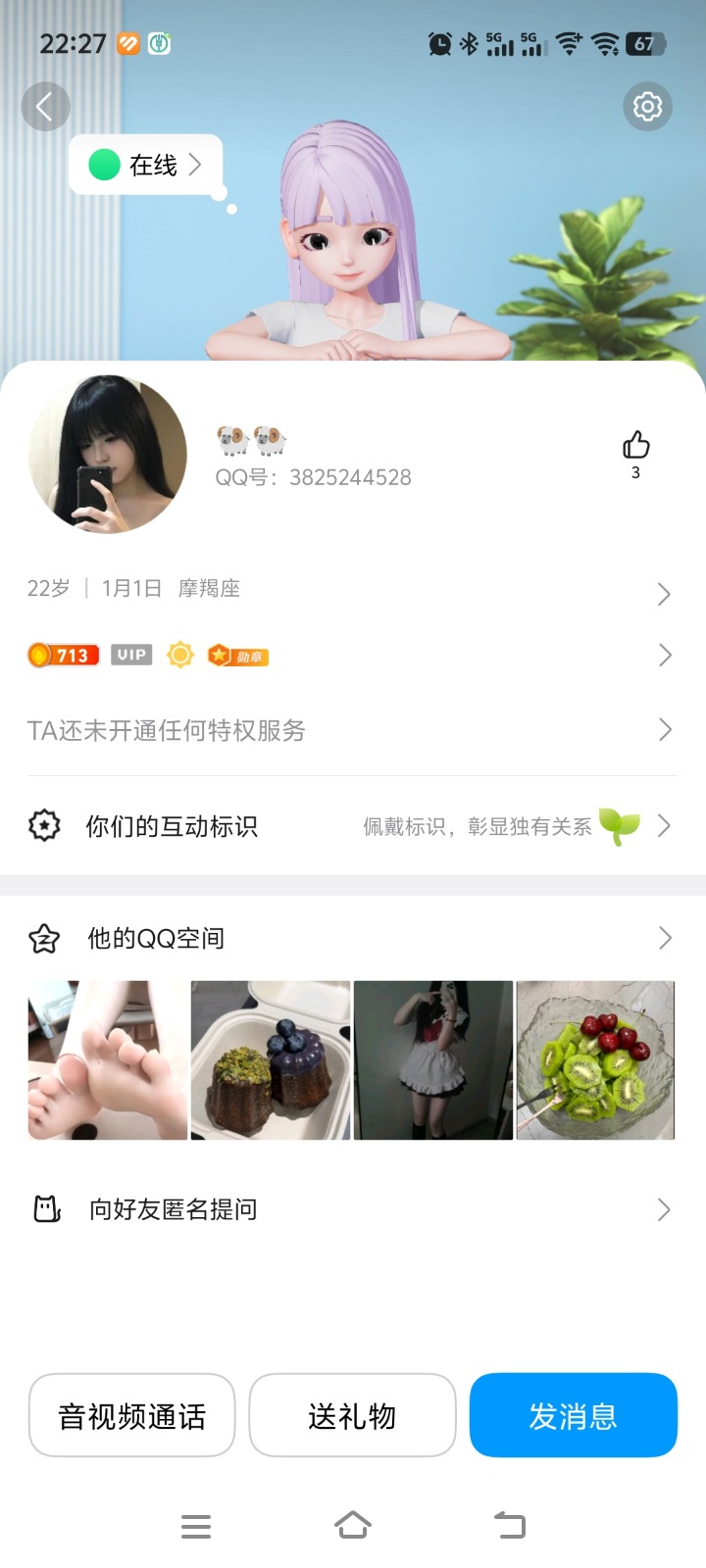Give a like with the thumbs-up
Image resolution: width=706 pixels, height=1568 pixels.
pyautogui.click(x=635, y=447)
